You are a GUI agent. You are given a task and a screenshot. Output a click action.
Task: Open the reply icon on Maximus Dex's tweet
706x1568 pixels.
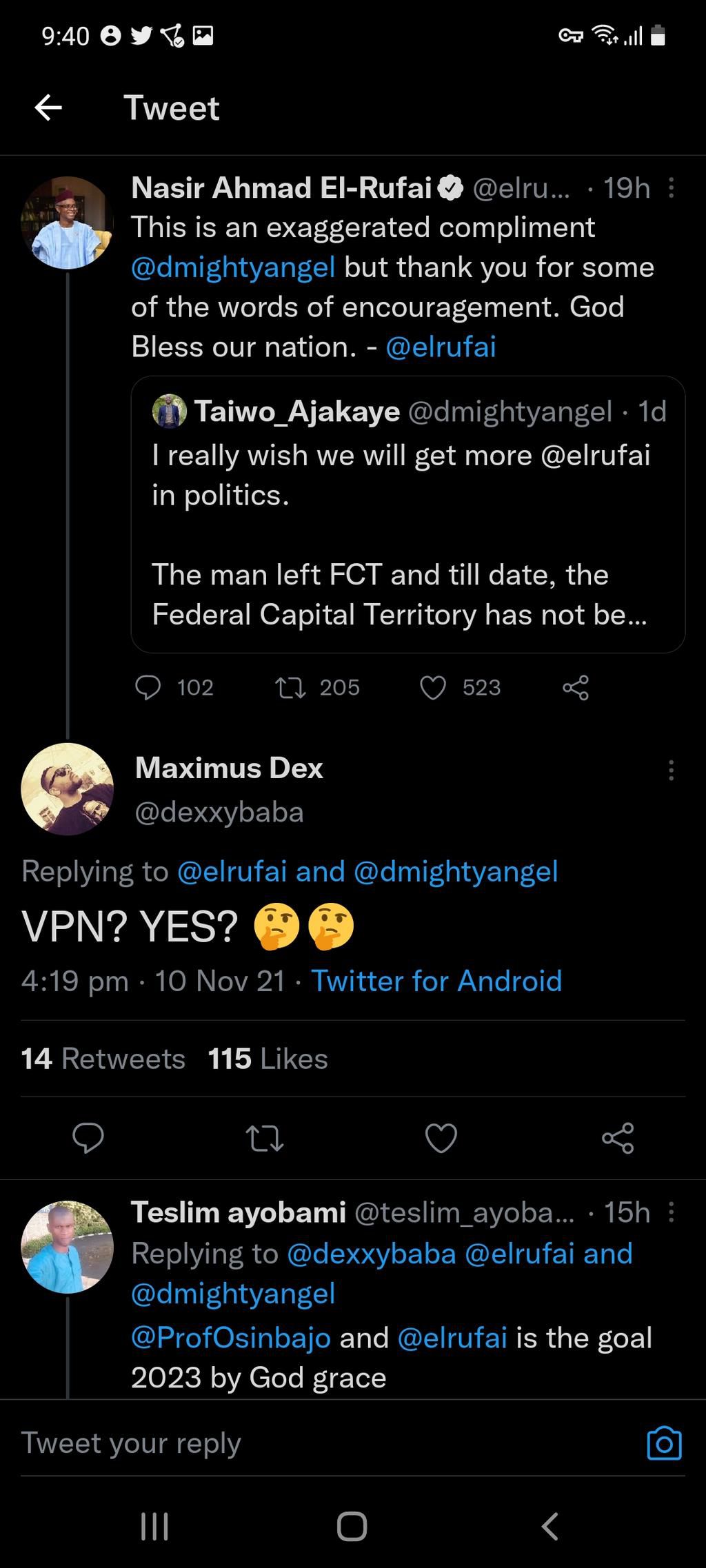click(x=88, y=1139)
